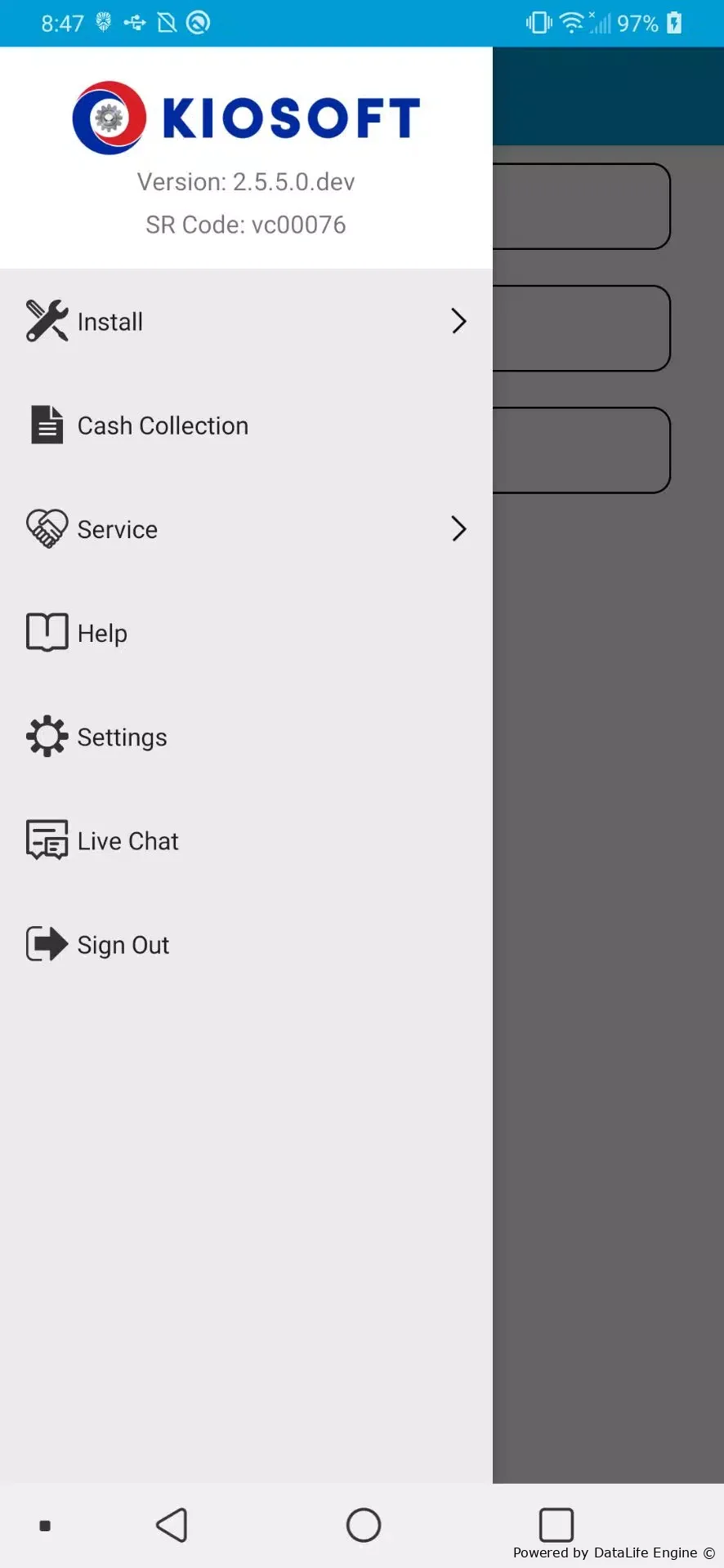Viewport: 724px width, 1568px height.
Task: Go to the home screen
Action: [x=364, y=1525]
